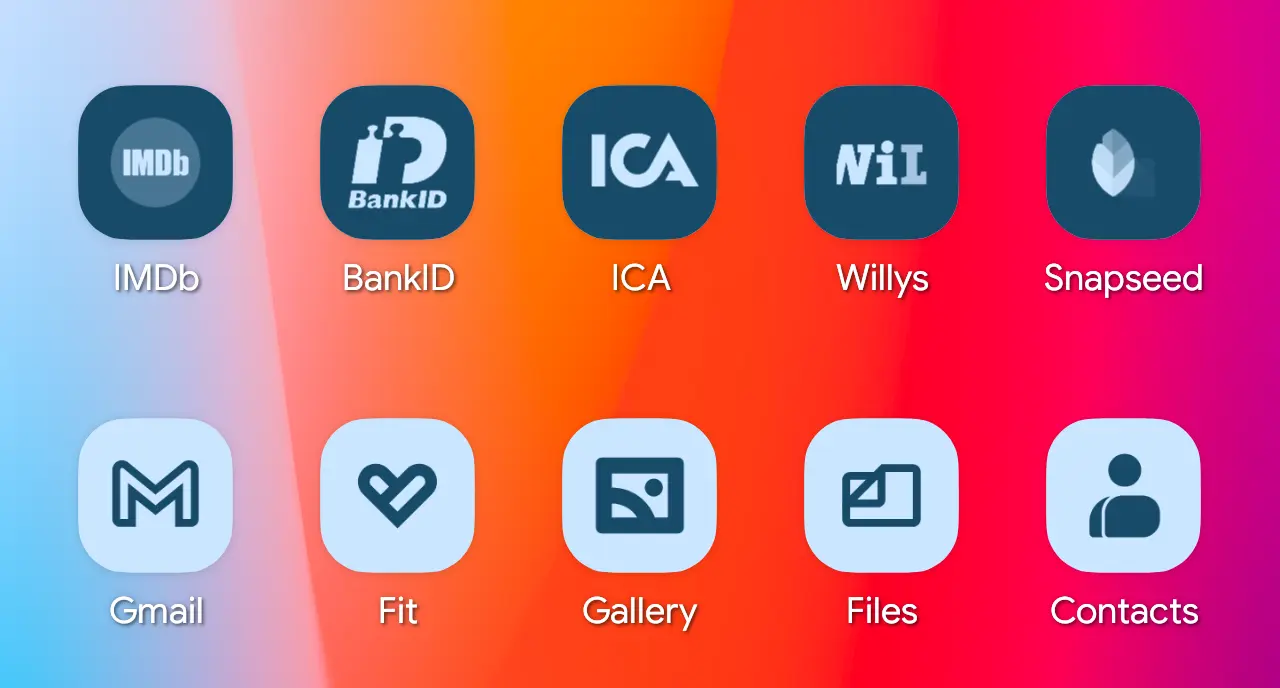
Task: Launch the BankID app
Action: pyautogui.click(x=397, y=162)
